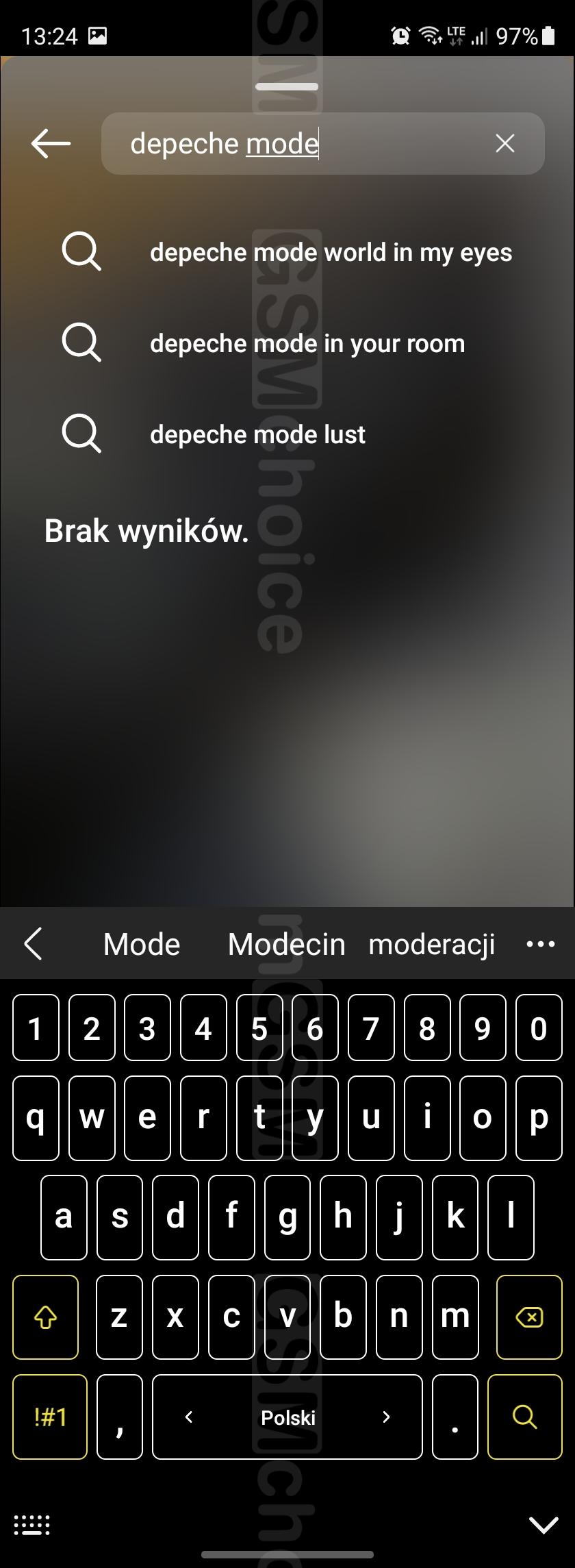Image resolution: width=575 pixels, height=1568 pixels.
Task: Select suggestion depeche mode world in my eyes
Action: [331, 253]
